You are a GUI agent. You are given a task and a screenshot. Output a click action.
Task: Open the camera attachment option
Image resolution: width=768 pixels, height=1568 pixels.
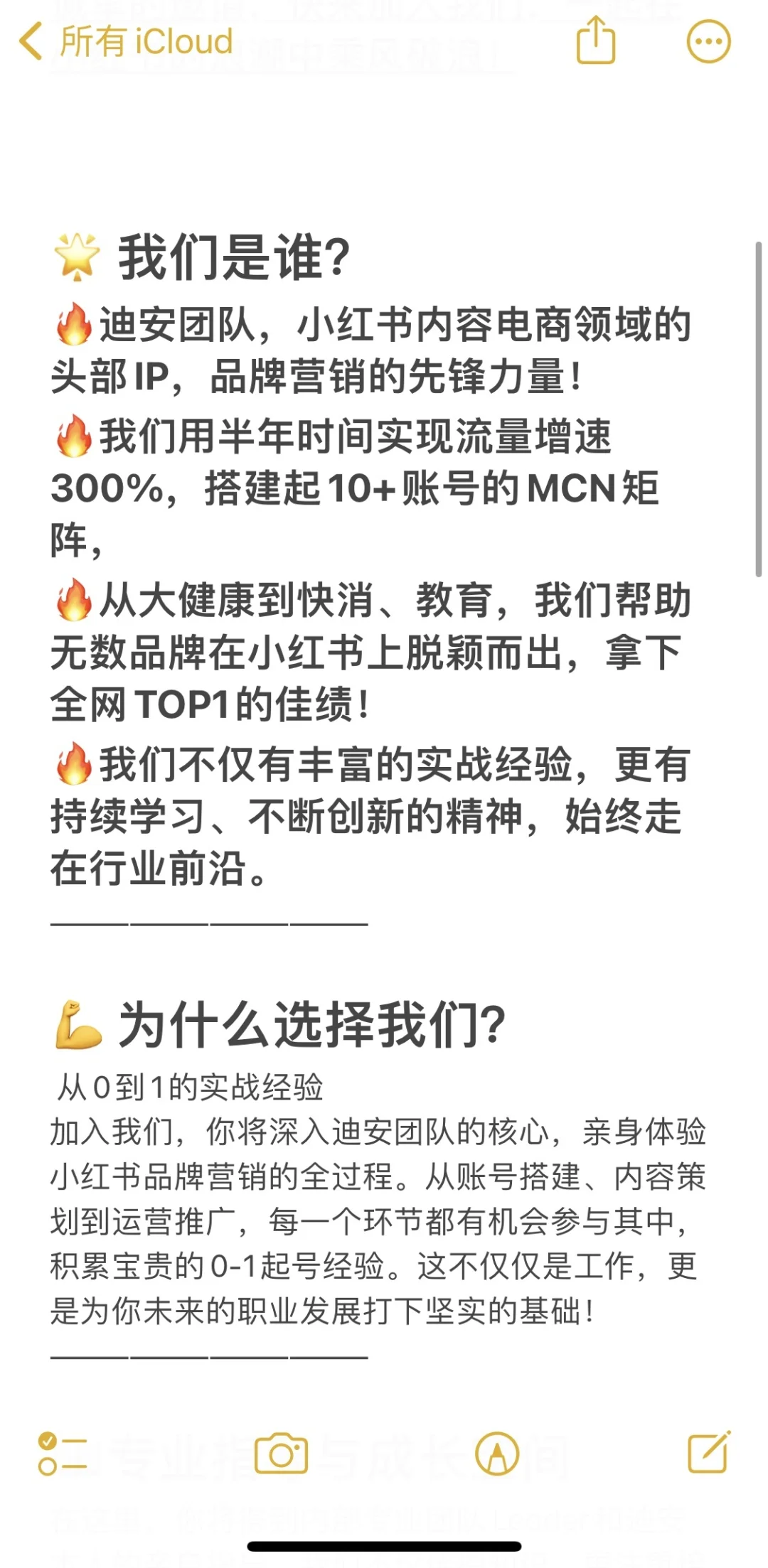(281, 1453)
